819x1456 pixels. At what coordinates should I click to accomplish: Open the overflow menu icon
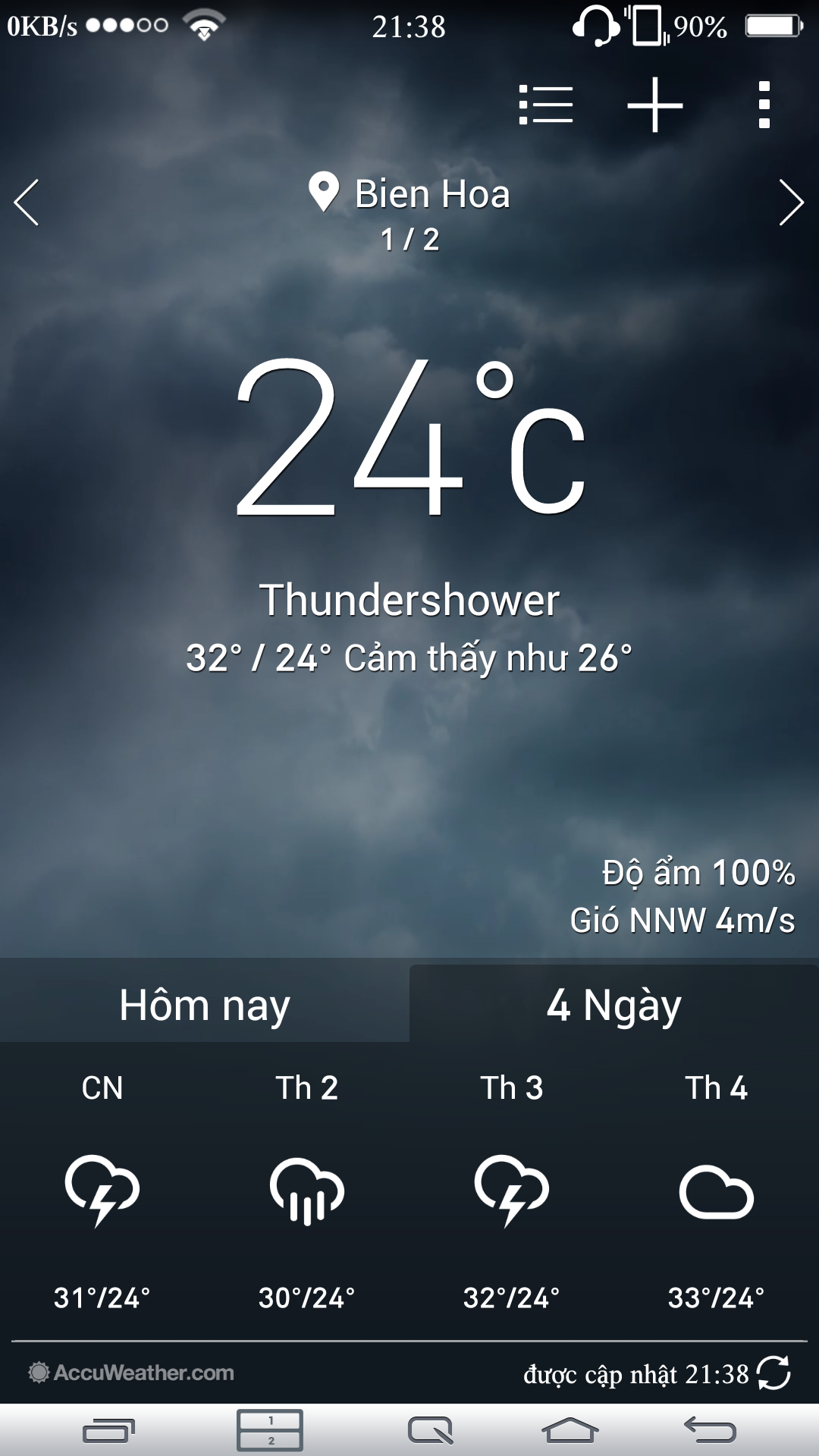point(764,105)
